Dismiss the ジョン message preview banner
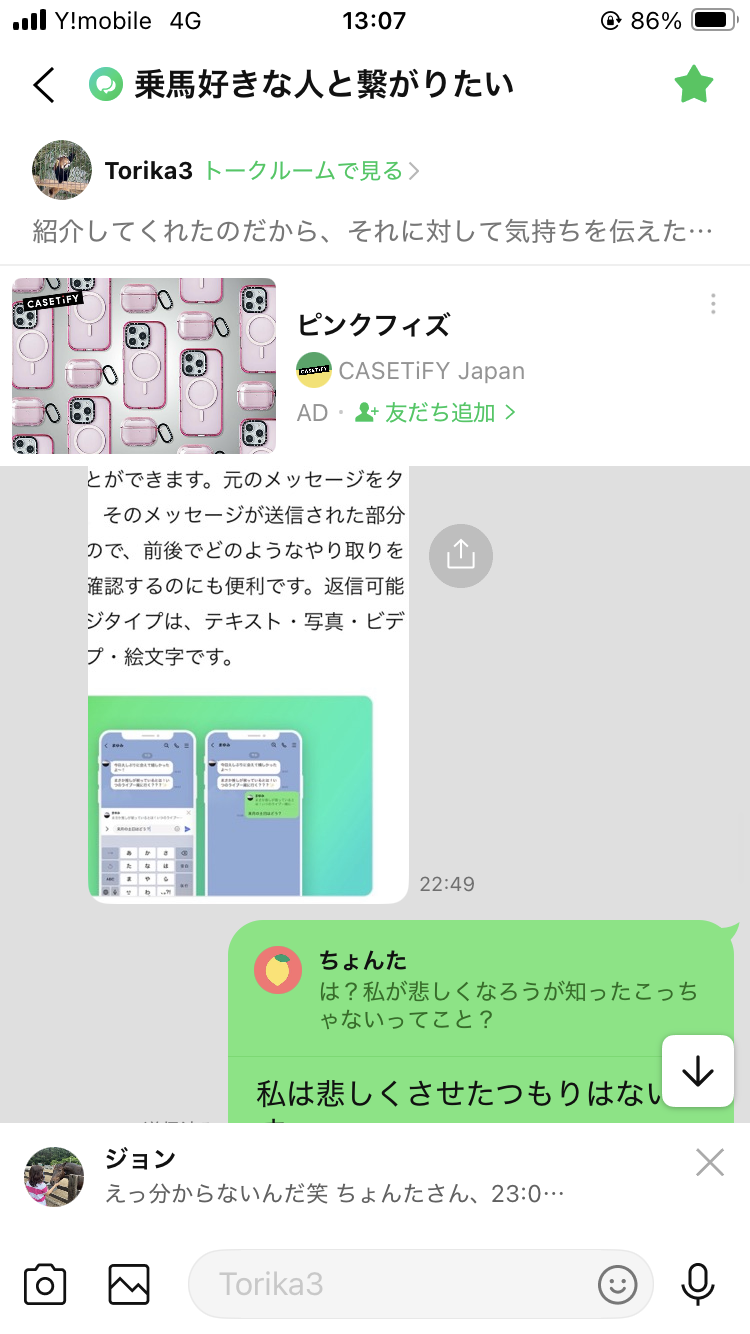Screen dimensions: 750x1334 tap(709, 1162)
